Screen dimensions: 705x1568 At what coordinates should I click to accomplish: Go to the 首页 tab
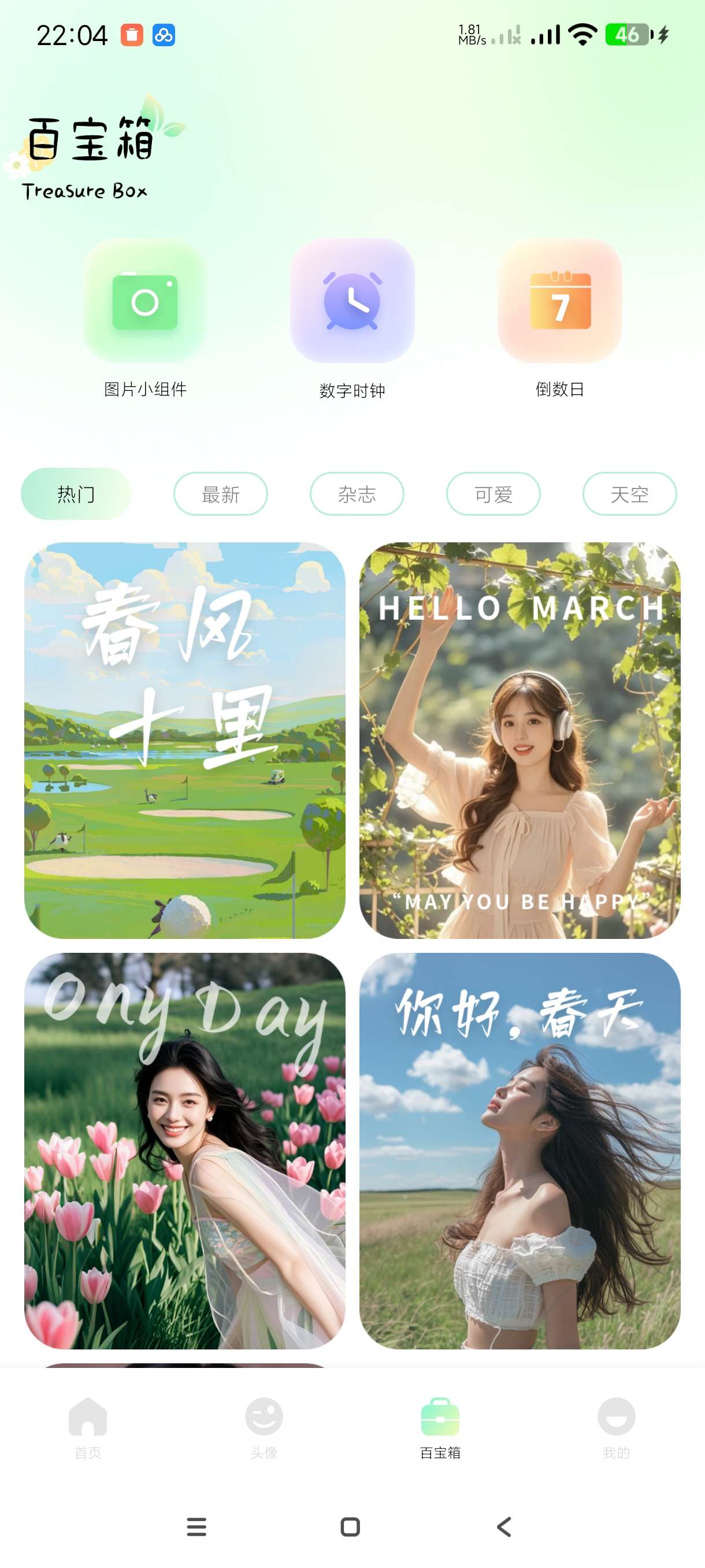click(x=88, y=1428)
